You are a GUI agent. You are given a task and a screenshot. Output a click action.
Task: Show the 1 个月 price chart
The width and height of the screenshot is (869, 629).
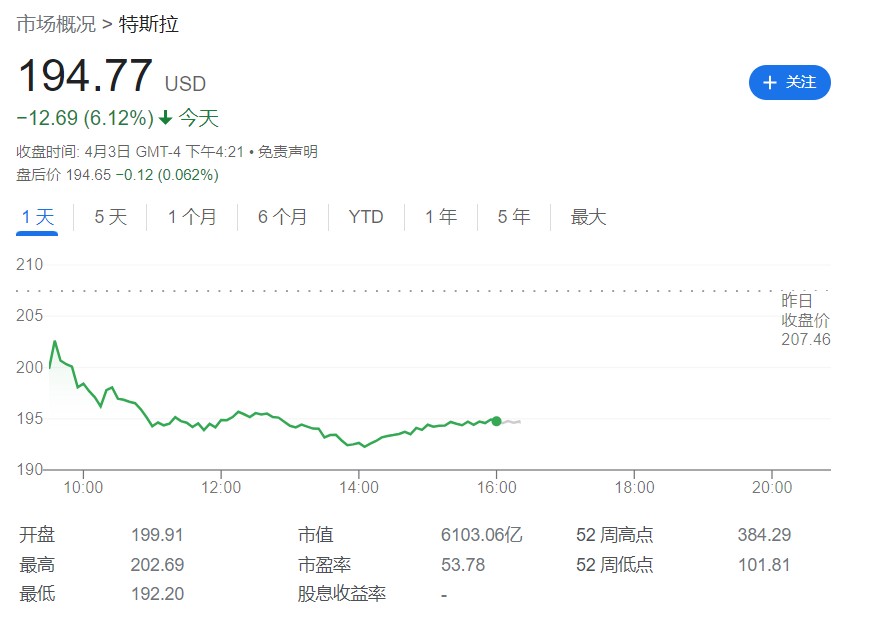pos(192,217)
